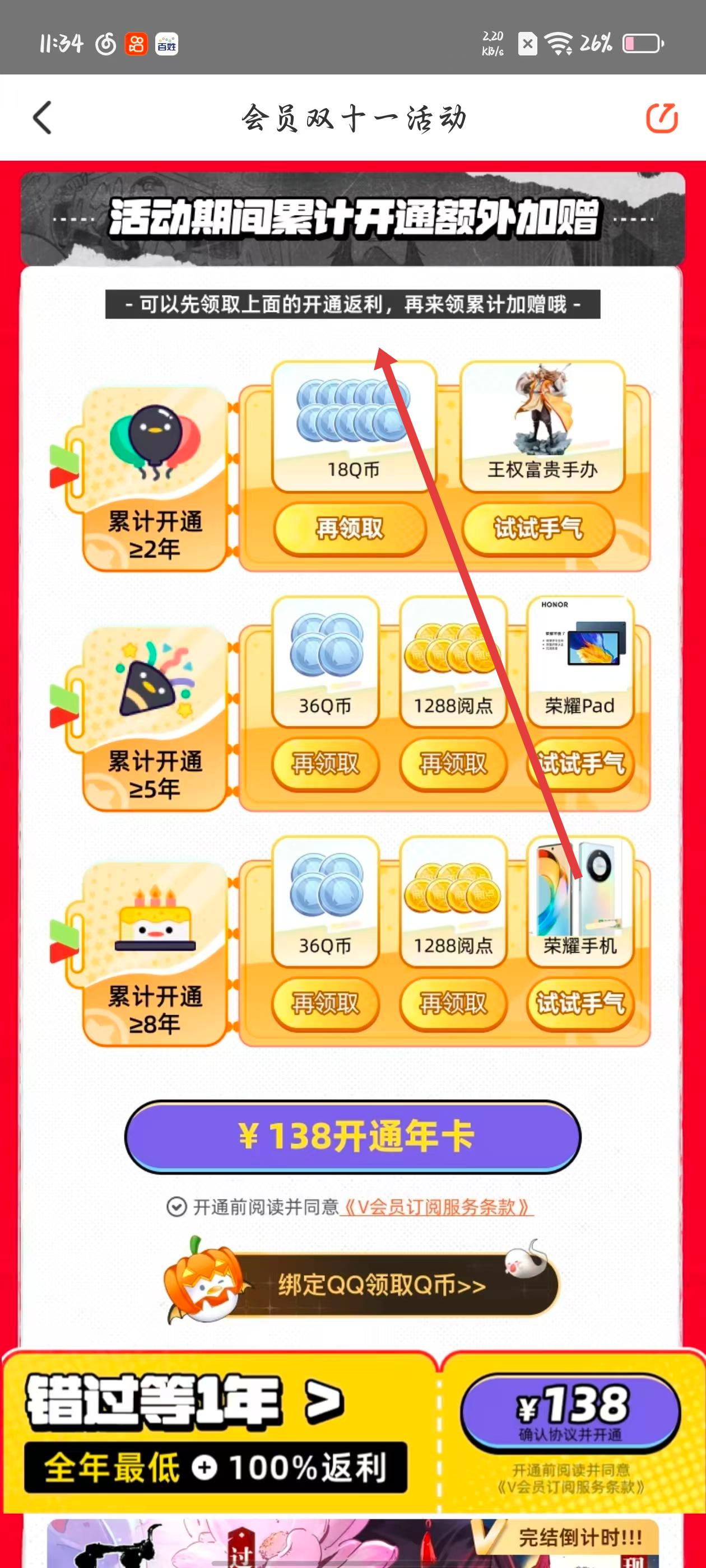Screen dimensions: 706x1568
Task: Tap ¥138 确认协议并开通 button
Action: click(x=570, y=1412)
